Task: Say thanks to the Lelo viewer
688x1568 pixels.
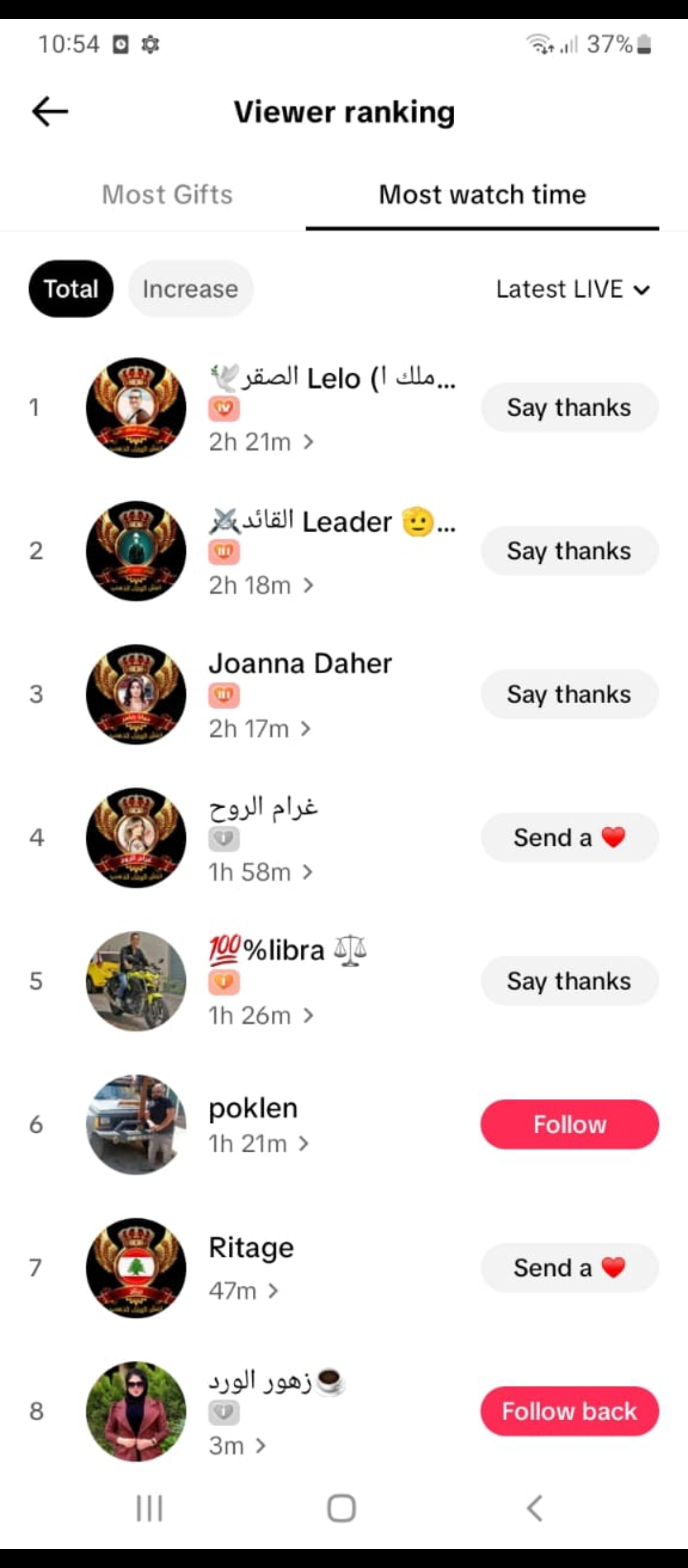Action: [569, 407]
